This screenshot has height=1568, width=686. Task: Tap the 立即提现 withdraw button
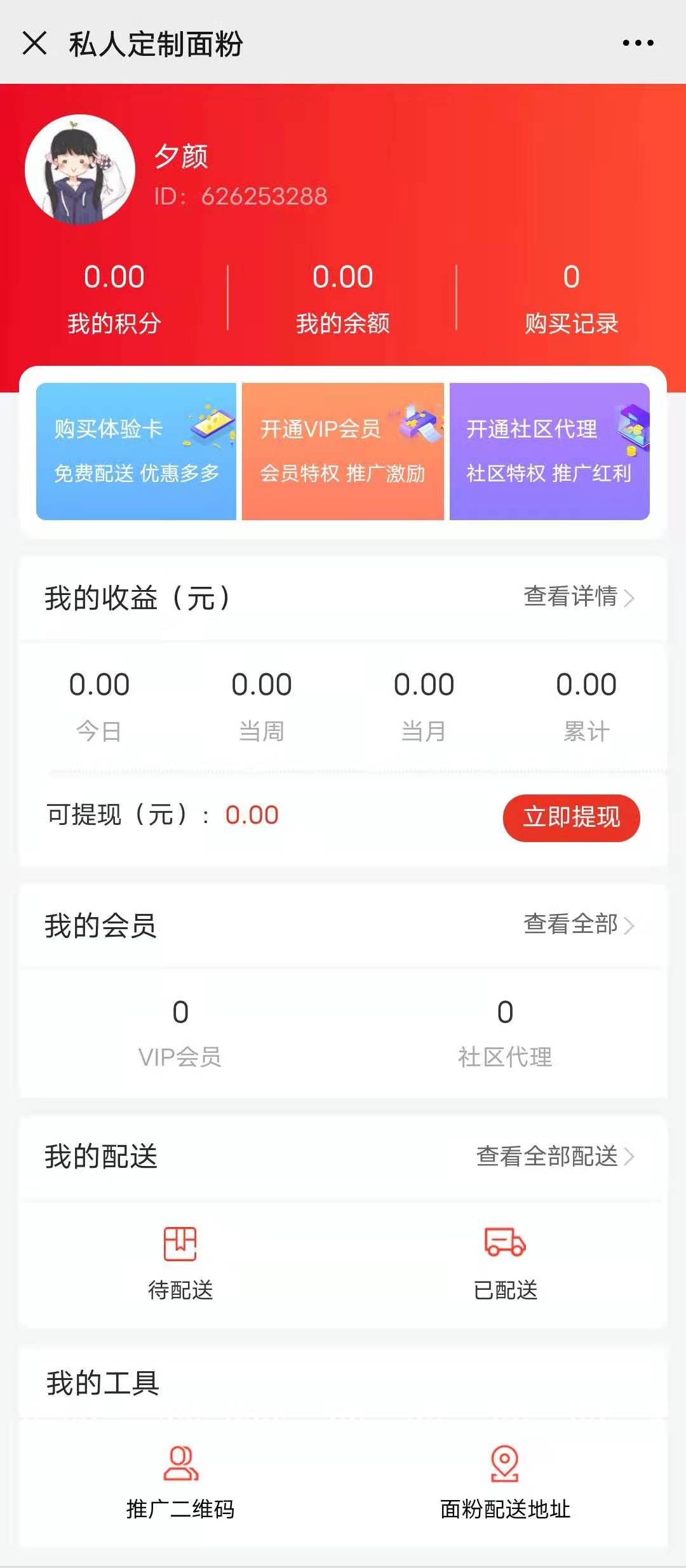pyautogui.click(x=571, y=817)
